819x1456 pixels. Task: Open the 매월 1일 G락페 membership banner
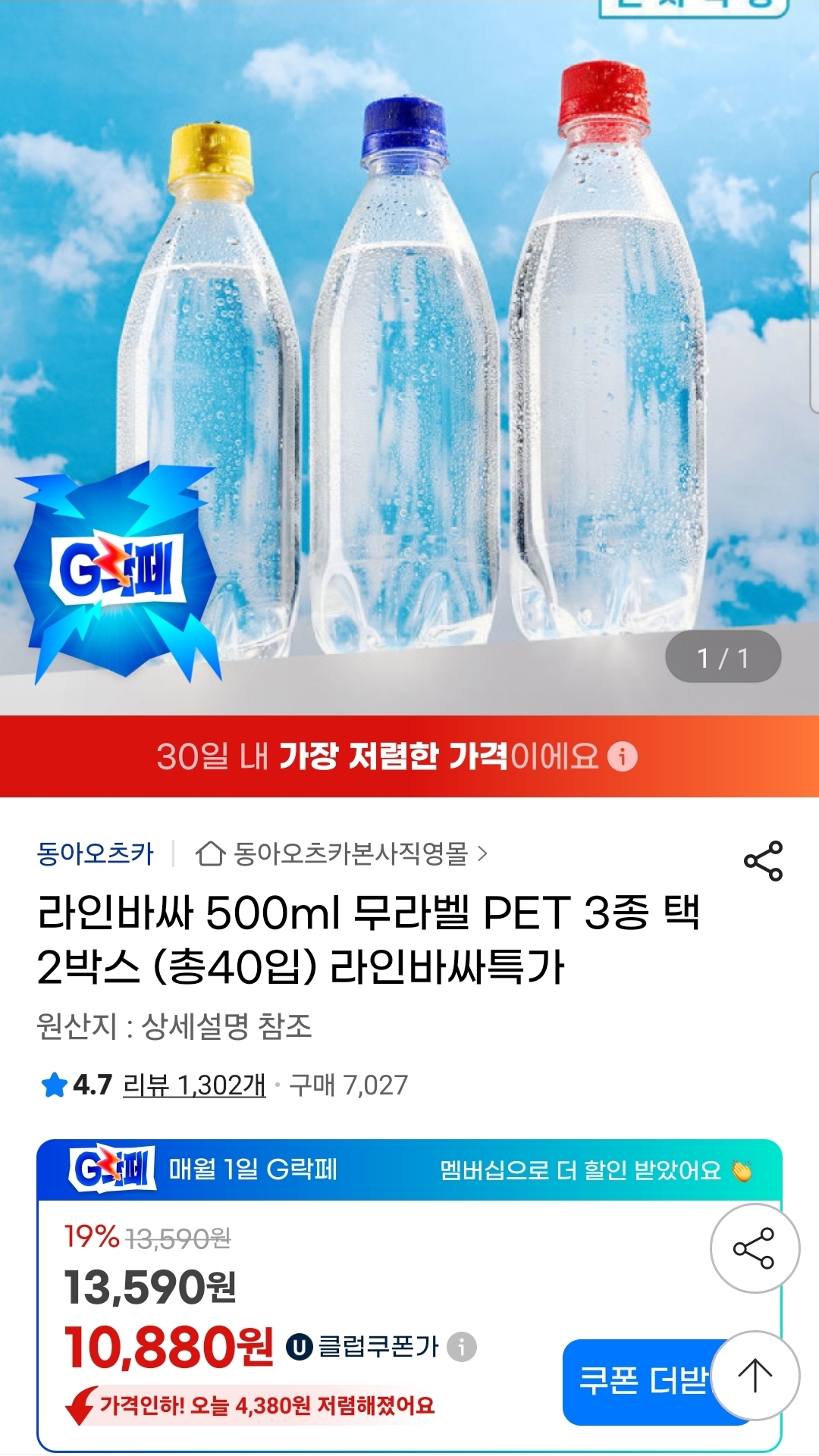(x=409, y=1169)
